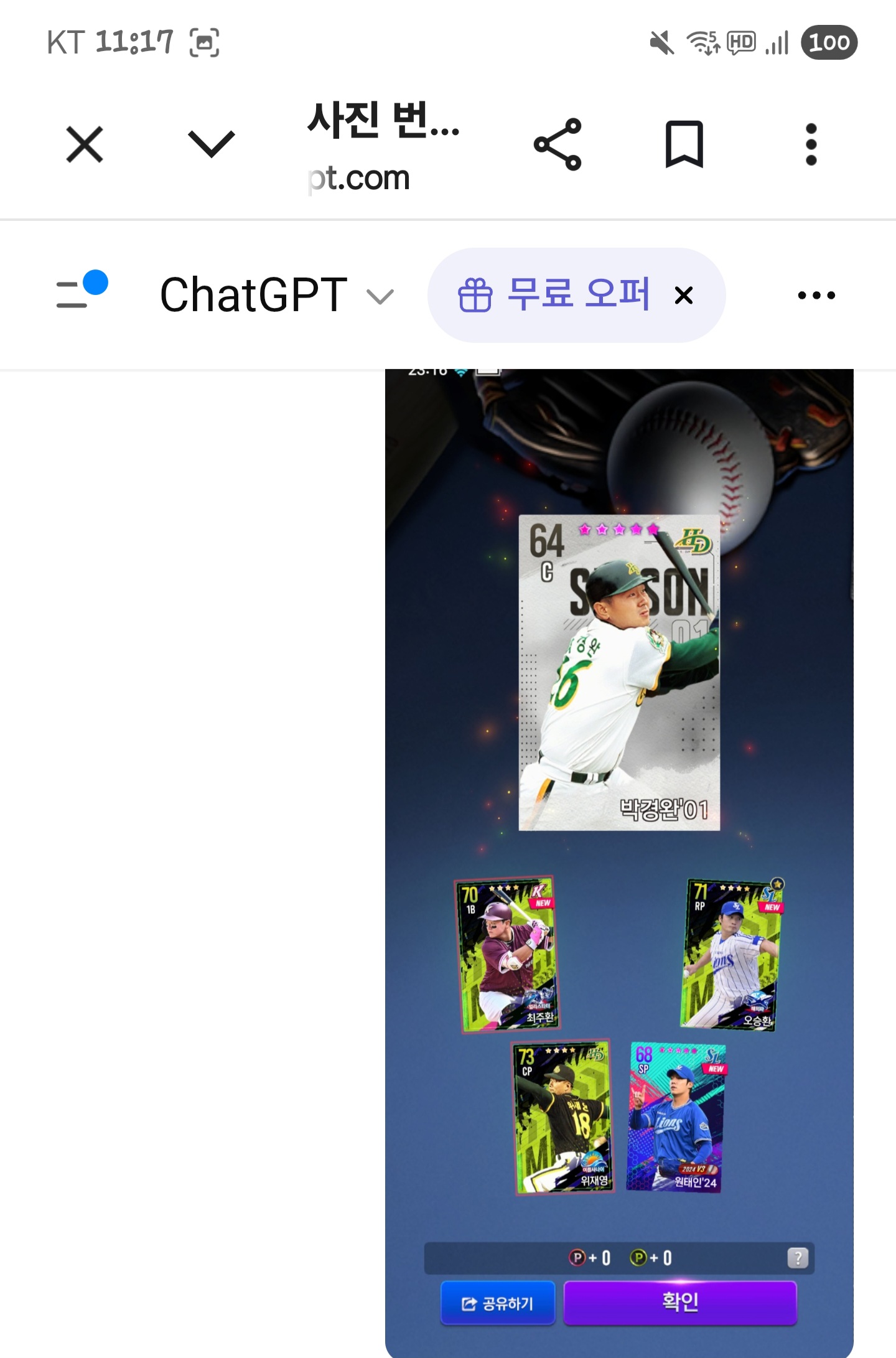Screen dimensions: 896x1358
Task: Open the conversation options menu
Action: coord(816,295)
